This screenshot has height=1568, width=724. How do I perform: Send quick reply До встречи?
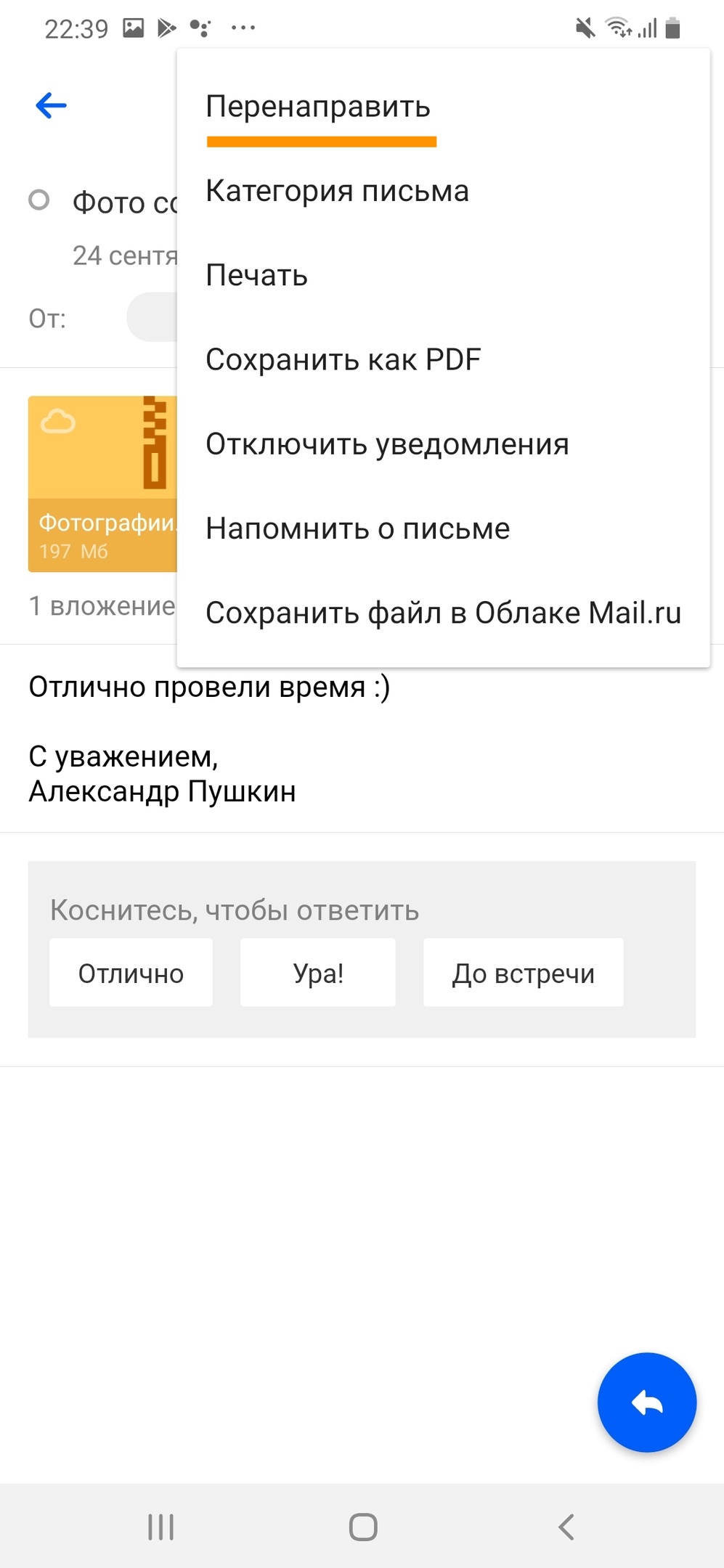(x=523, y=973)
